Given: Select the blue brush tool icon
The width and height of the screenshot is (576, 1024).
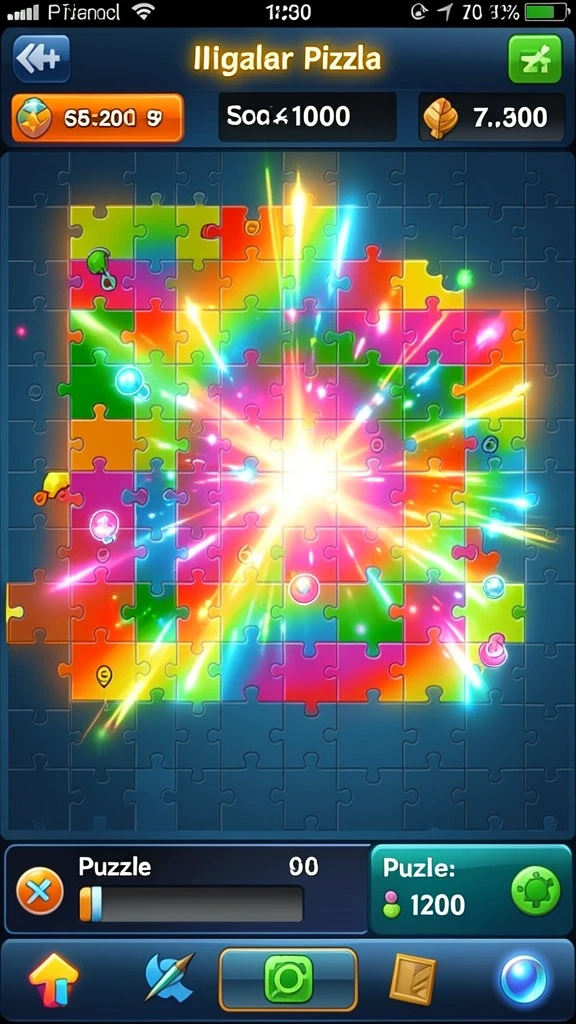Looking at the screenshot, I should (x=168, y=978).
